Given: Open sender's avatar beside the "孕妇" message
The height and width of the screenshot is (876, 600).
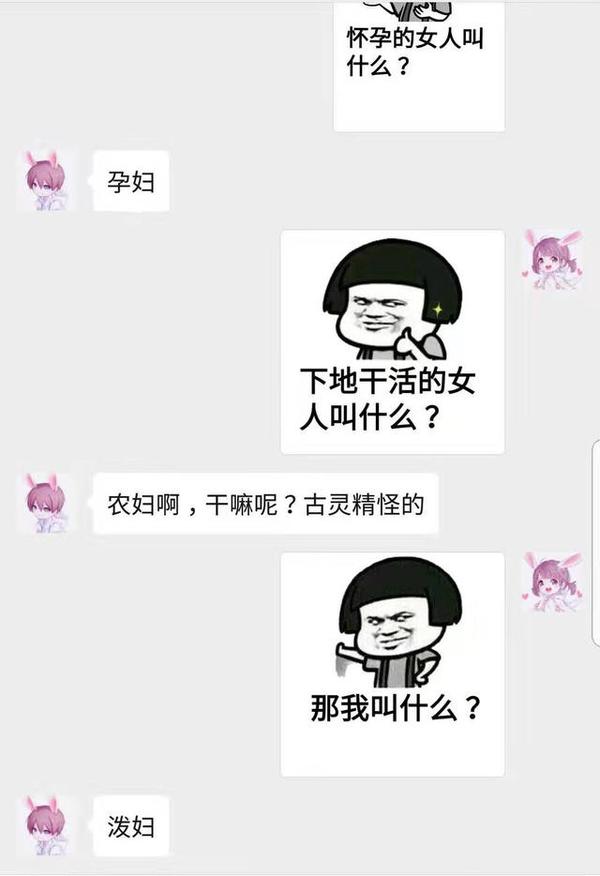Looking at the screenshot, I should point(46,180).
